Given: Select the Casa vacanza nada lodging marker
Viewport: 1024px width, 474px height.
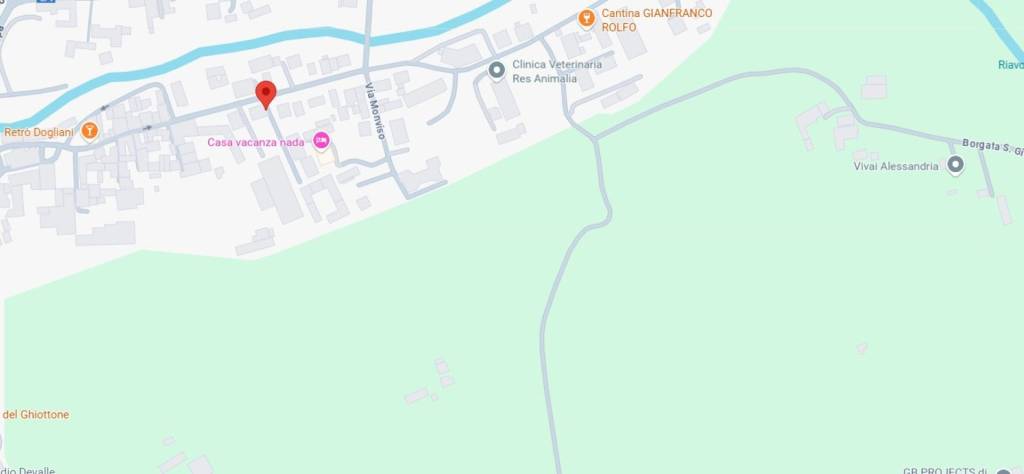Looking at the screenshot, I should click(x=321, y=142).
